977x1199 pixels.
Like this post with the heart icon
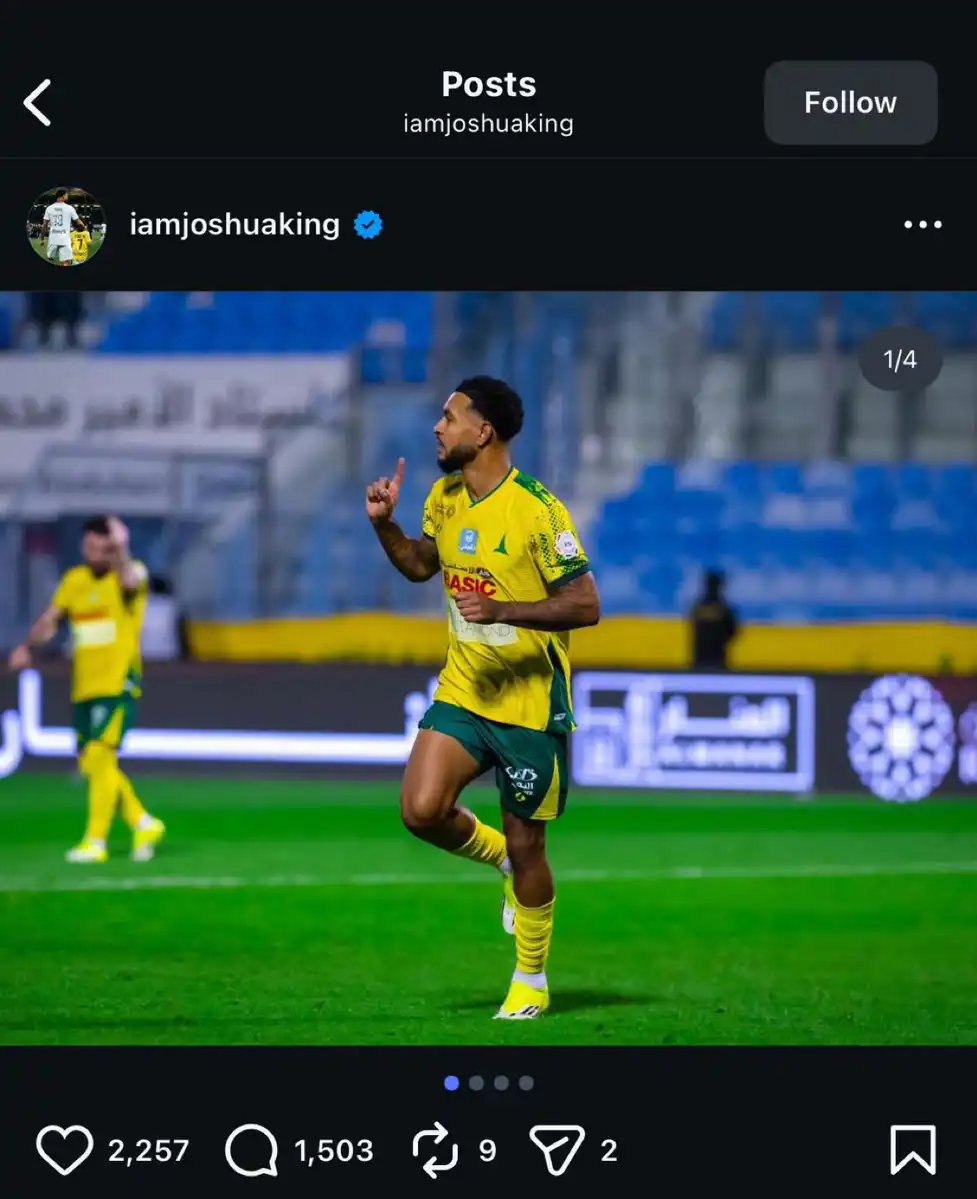[x=65, y=1150]
